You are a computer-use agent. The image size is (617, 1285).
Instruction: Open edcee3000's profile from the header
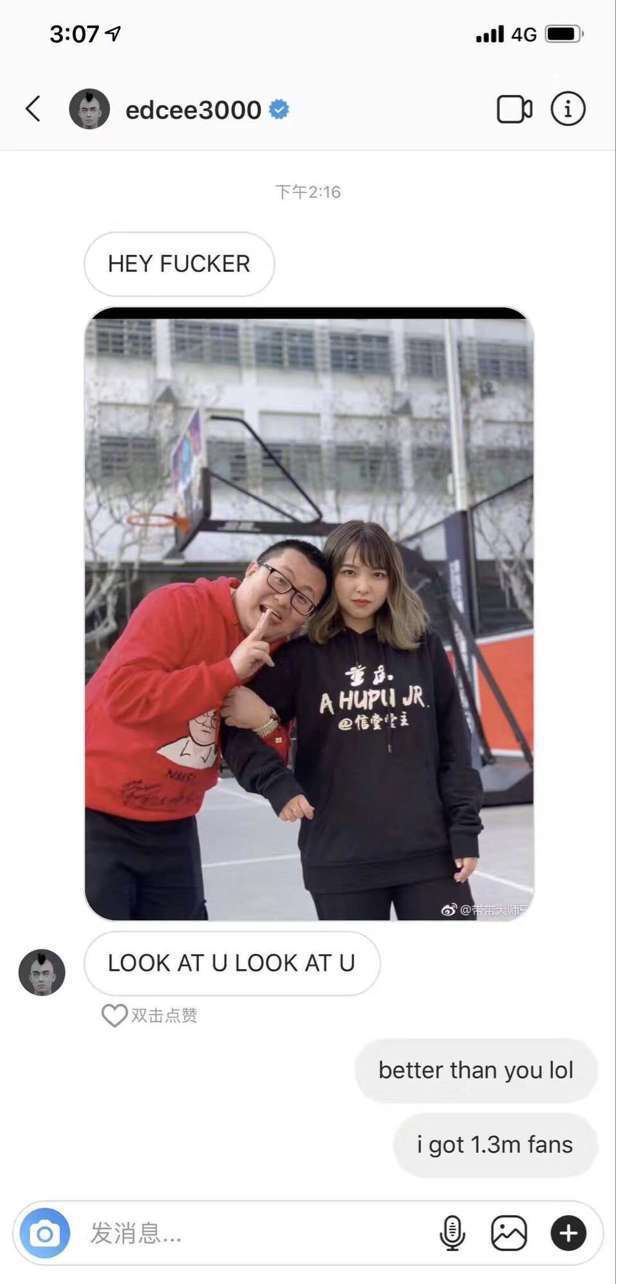[192, 110]
